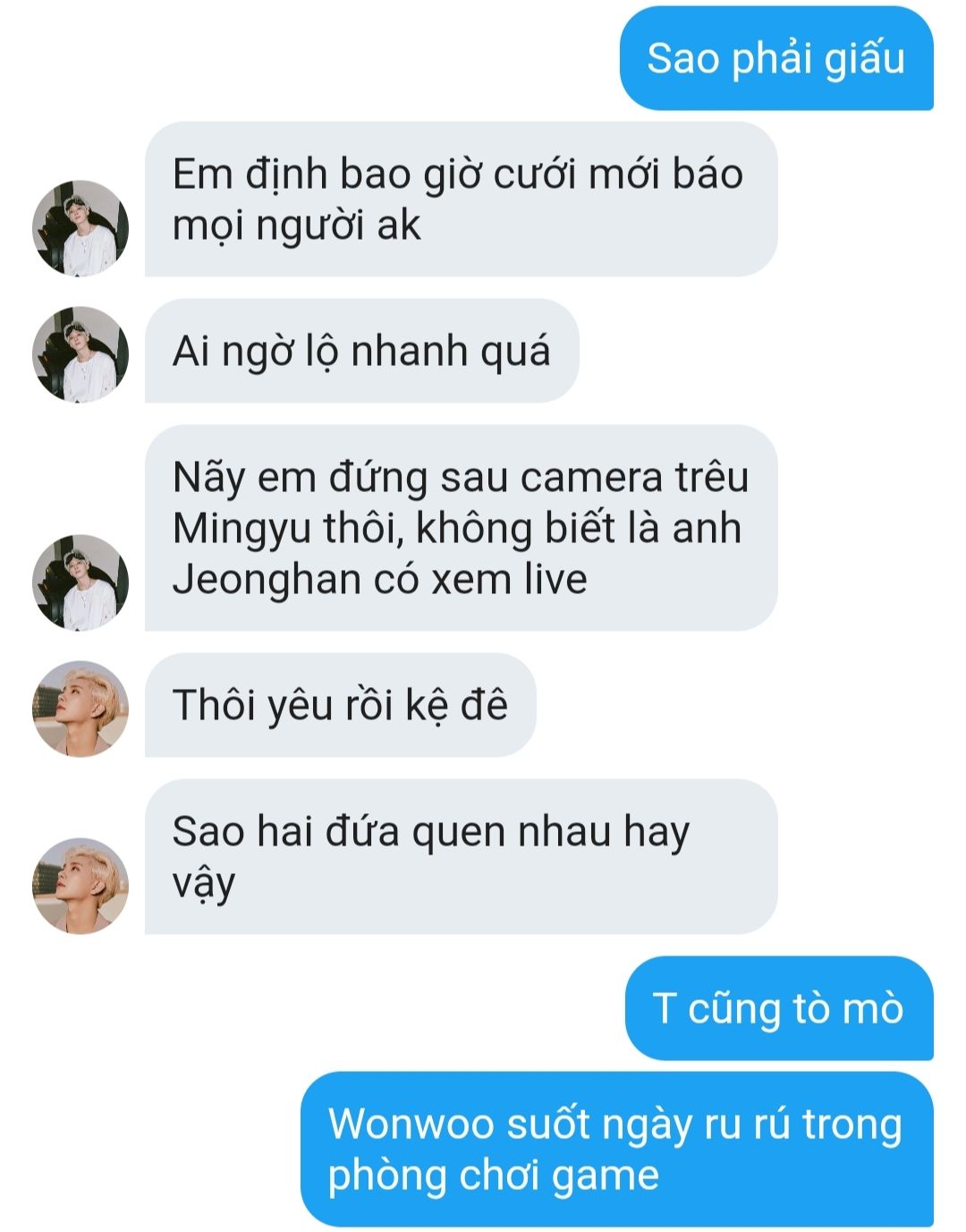Viewport: 966px width, 1232px height.
Task: Open avatar by "Nãy em đứng sau camera" message
Action: click(80, 582)
